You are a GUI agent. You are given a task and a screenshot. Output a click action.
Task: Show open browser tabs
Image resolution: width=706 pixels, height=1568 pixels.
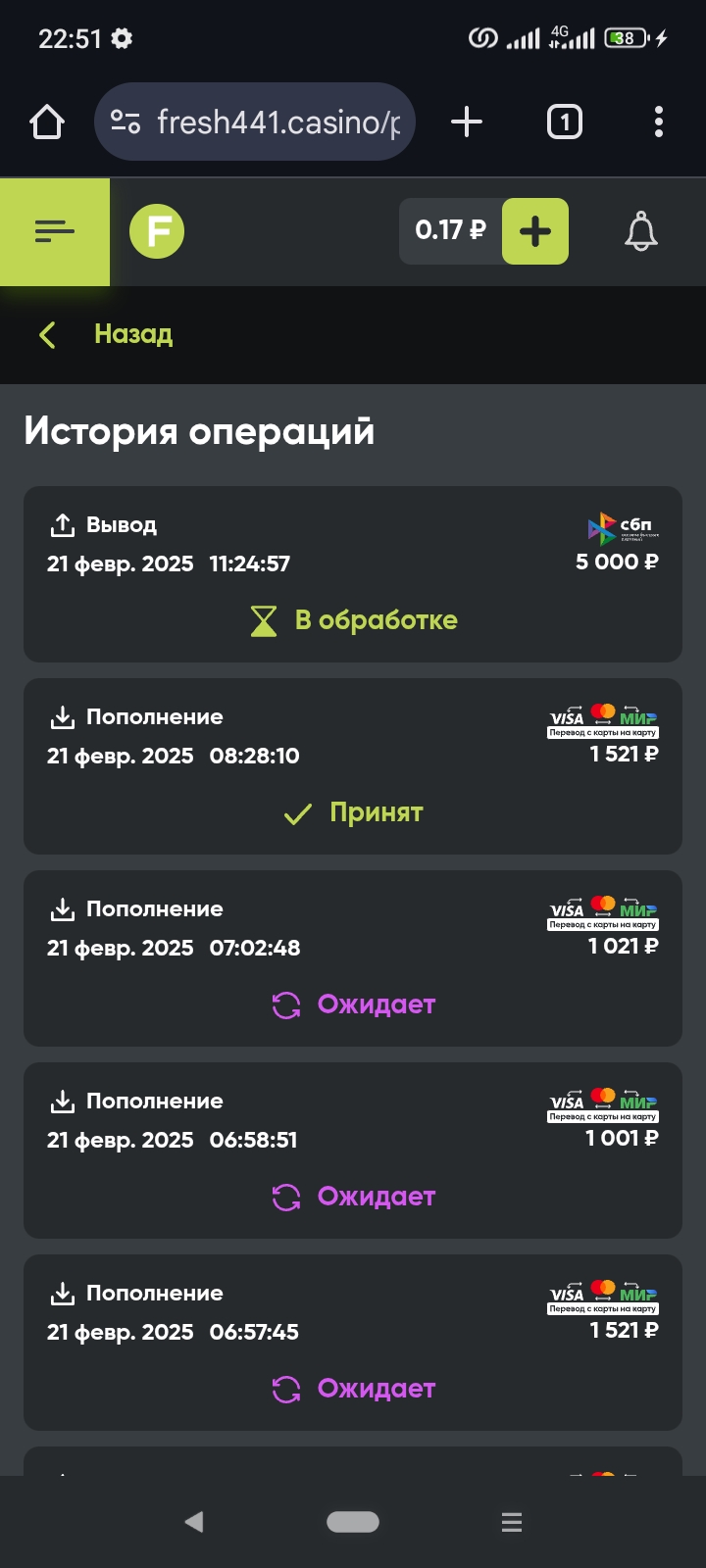click(x=564, y=122)
